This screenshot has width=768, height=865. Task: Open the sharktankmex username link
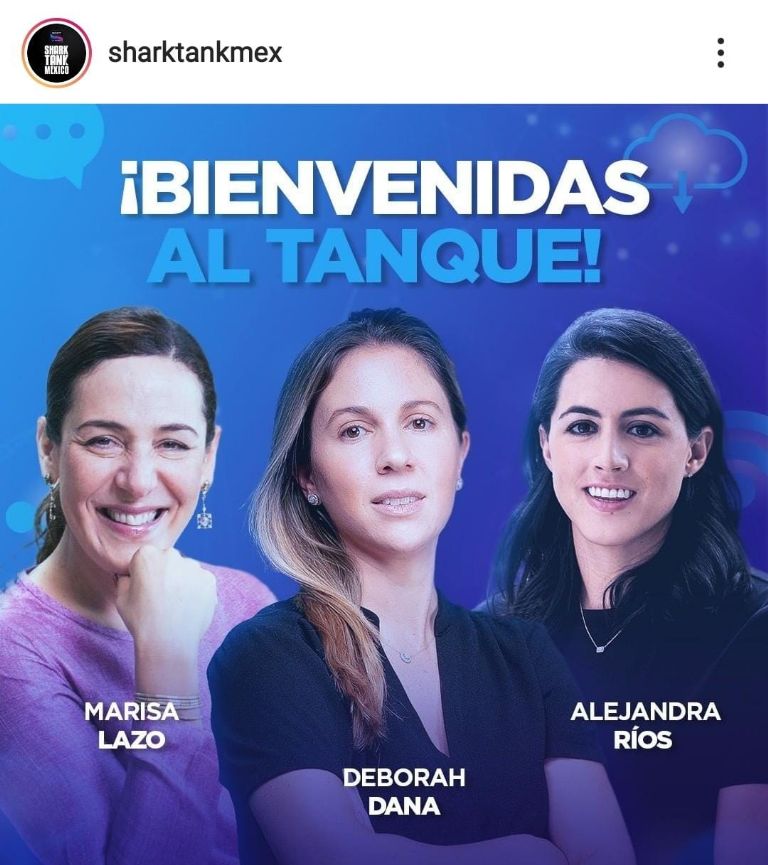click(x=195, y=53)
